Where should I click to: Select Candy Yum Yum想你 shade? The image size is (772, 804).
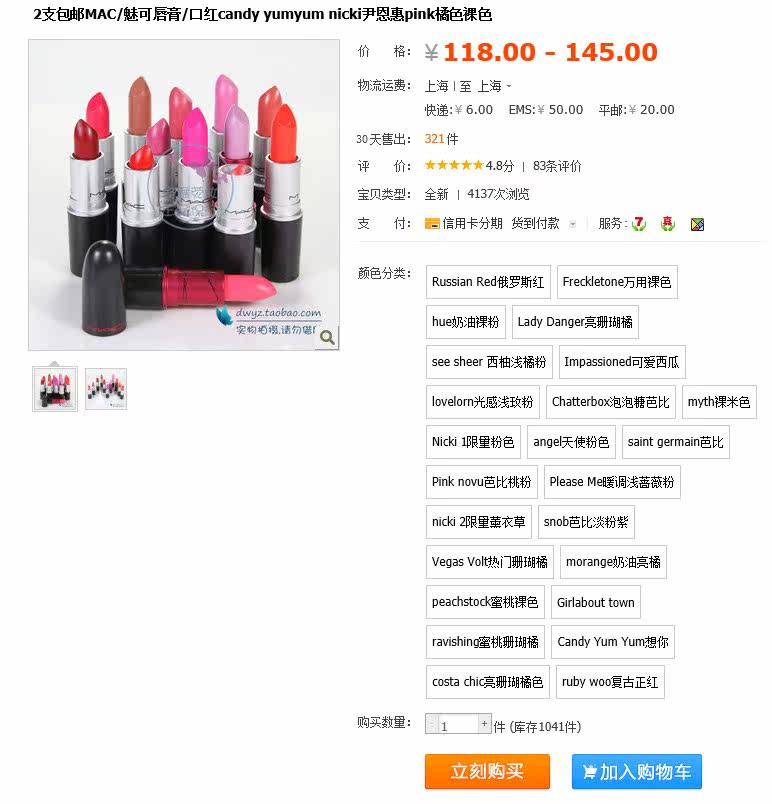pos(613,642)
